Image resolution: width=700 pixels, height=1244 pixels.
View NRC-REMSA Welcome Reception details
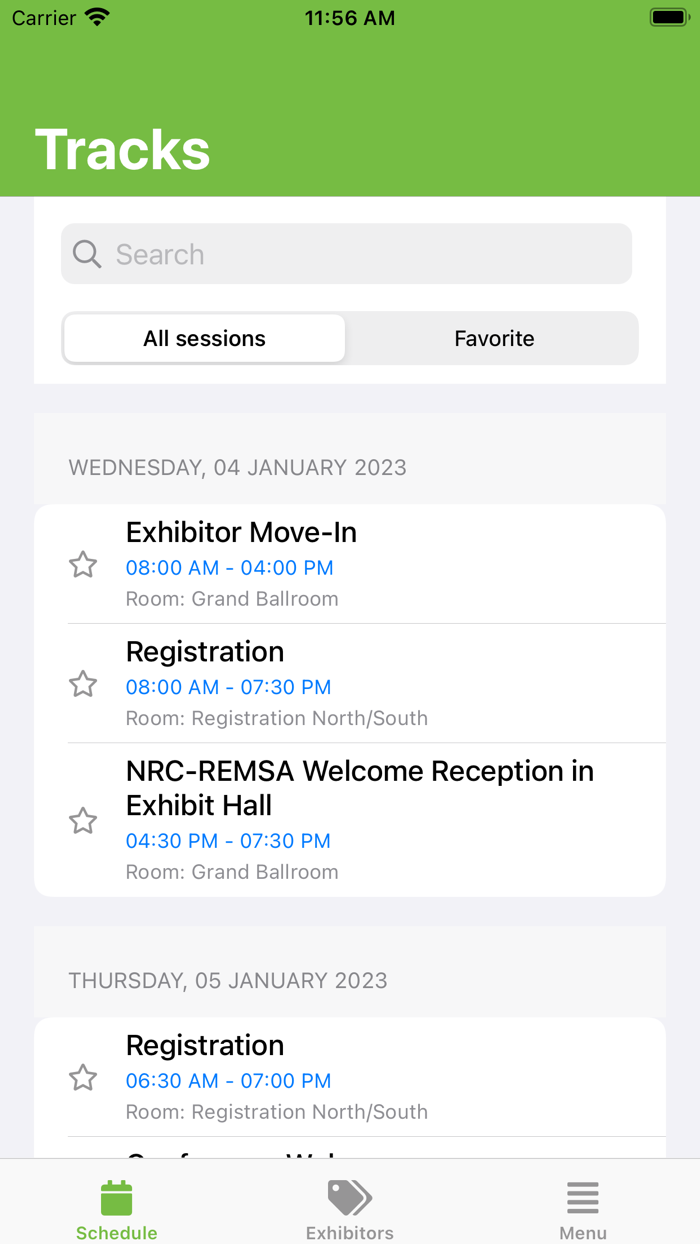(380, 820)
